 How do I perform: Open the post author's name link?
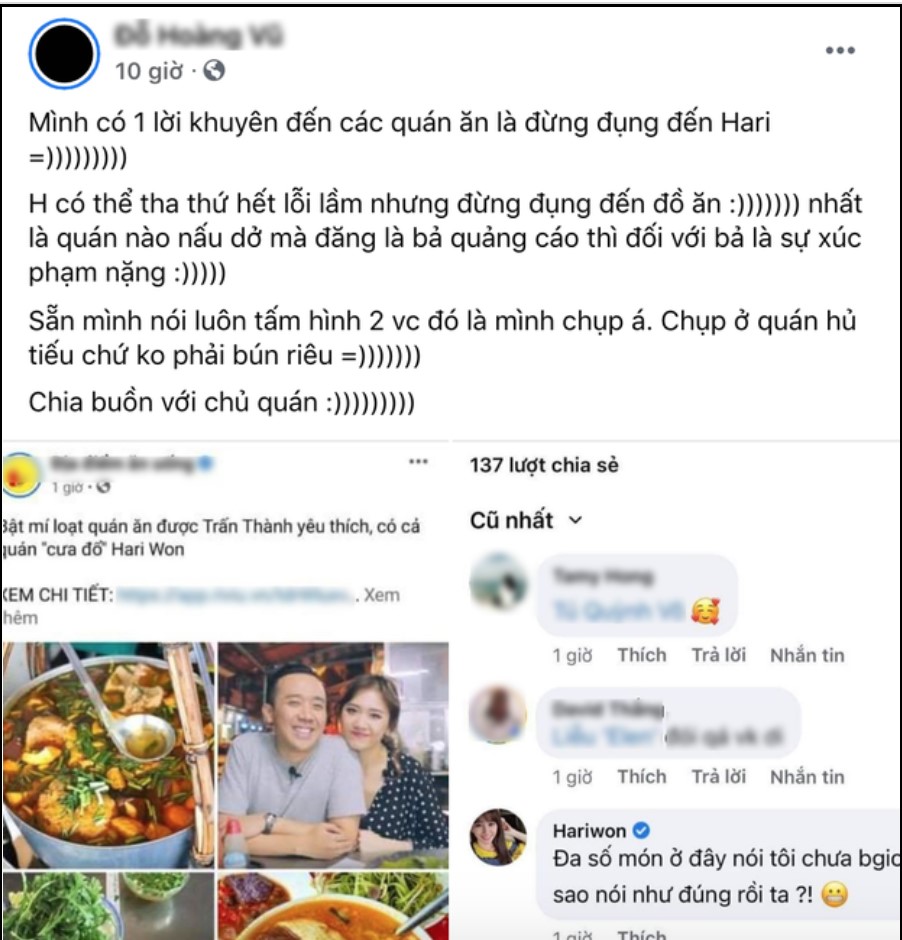178,39
